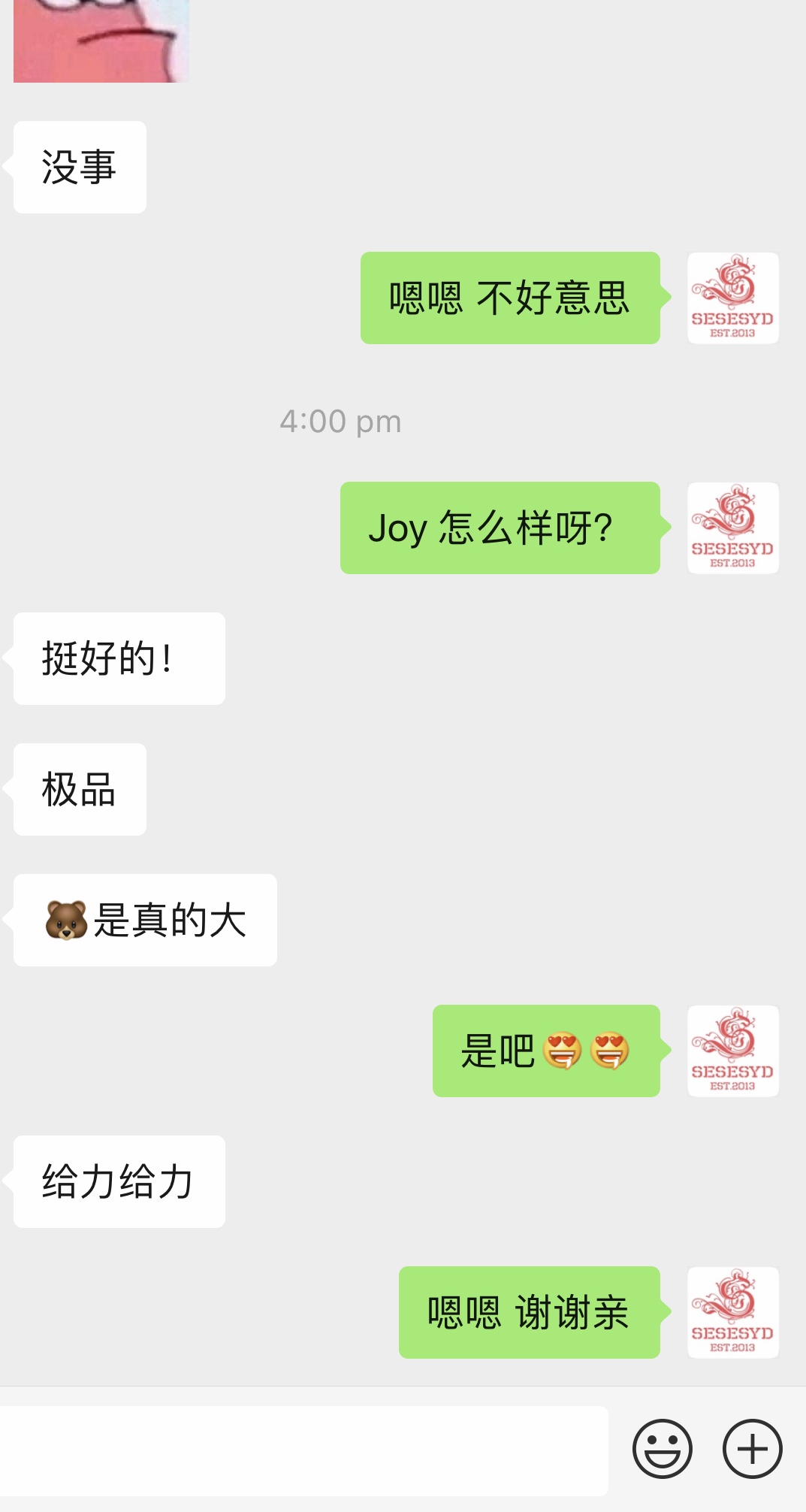The width and height of the screenshot is (806, 1512).
Task: Open the emoji sticker picker
Action: click(x=662, y=1449)
